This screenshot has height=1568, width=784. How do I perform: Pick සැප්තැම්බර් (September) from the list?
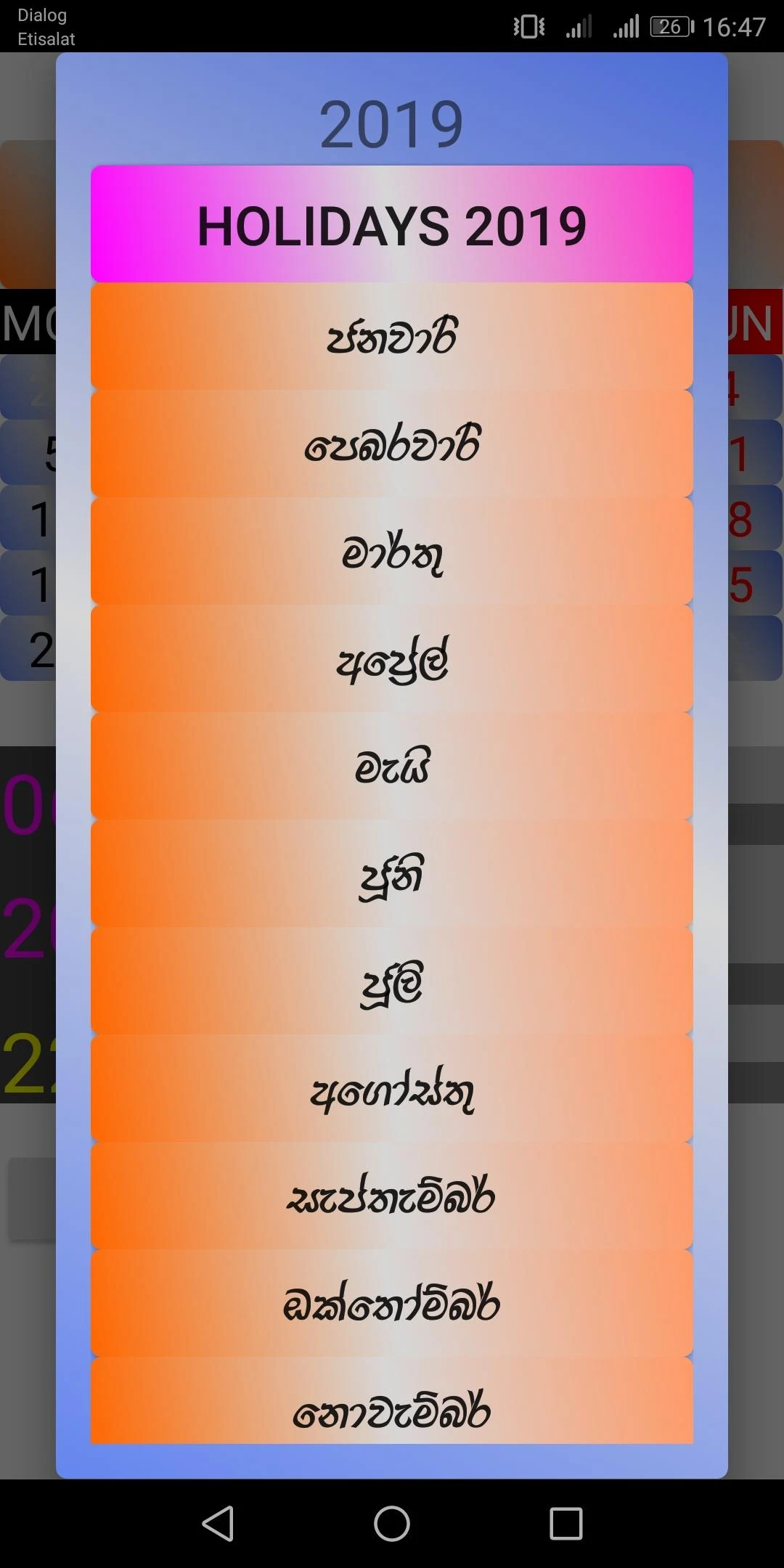[x=392, y=1196]
